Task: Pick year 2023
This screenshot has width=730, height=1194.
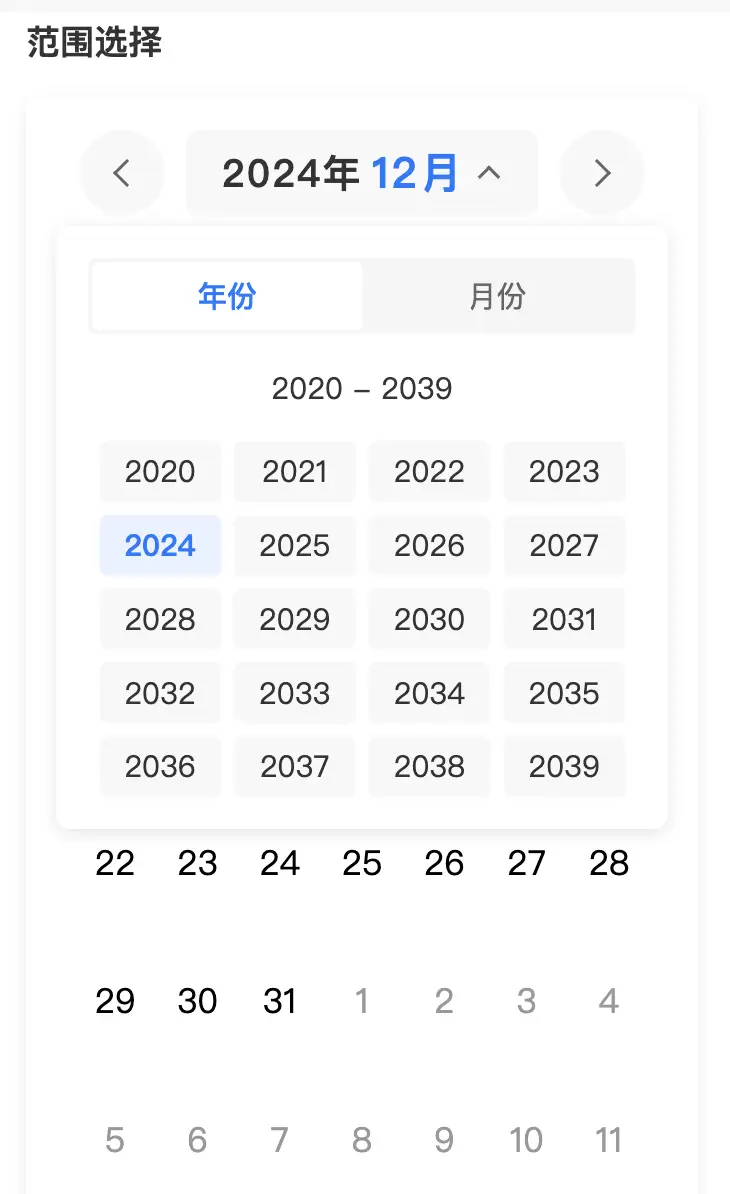Action: point(564,471)
